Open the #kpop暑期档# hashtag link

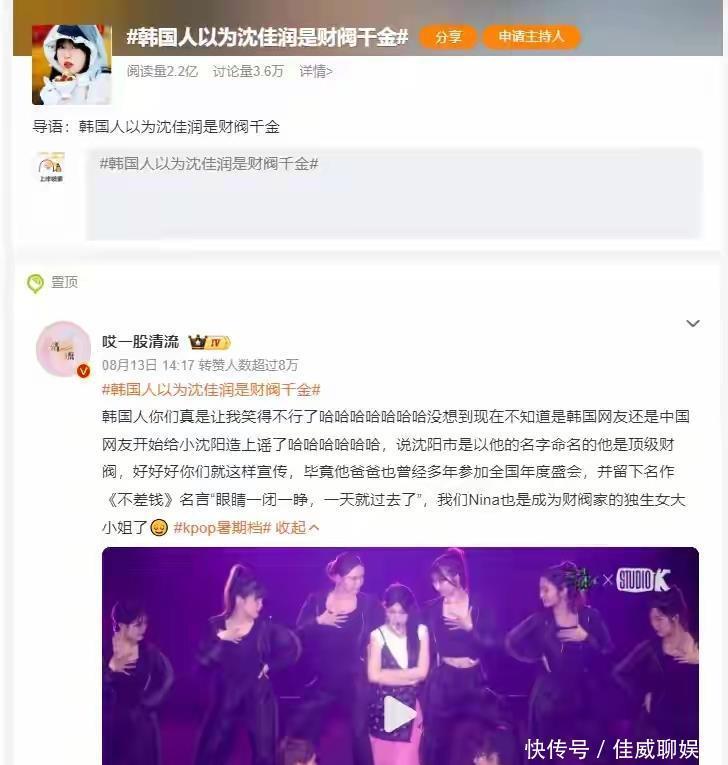222,527
